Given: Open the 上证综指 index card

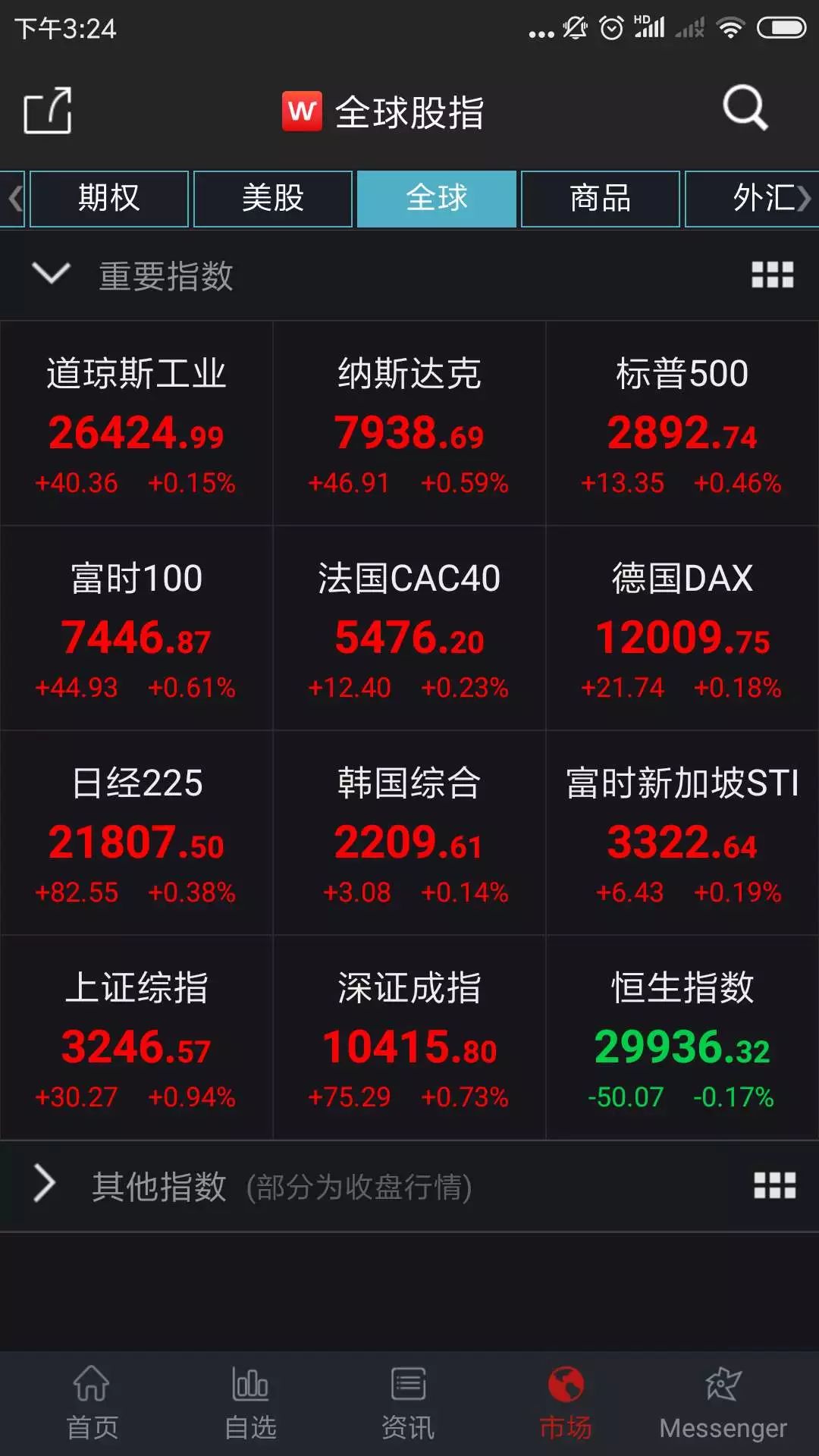Looking at the screenshot, I should pos(136,1037).
